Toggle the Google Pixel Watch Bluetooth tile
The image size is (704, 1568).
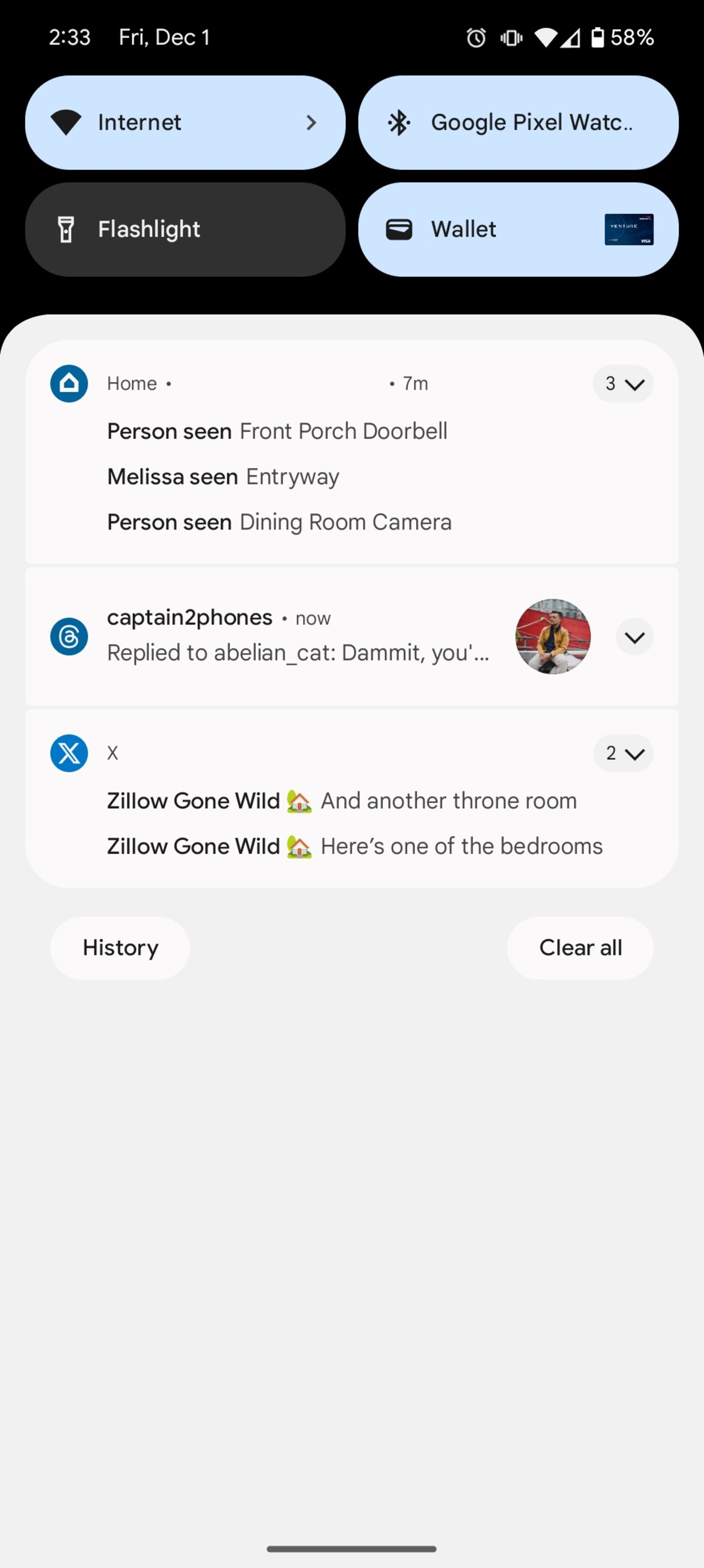pyautogui.click(x=518, y=122)
